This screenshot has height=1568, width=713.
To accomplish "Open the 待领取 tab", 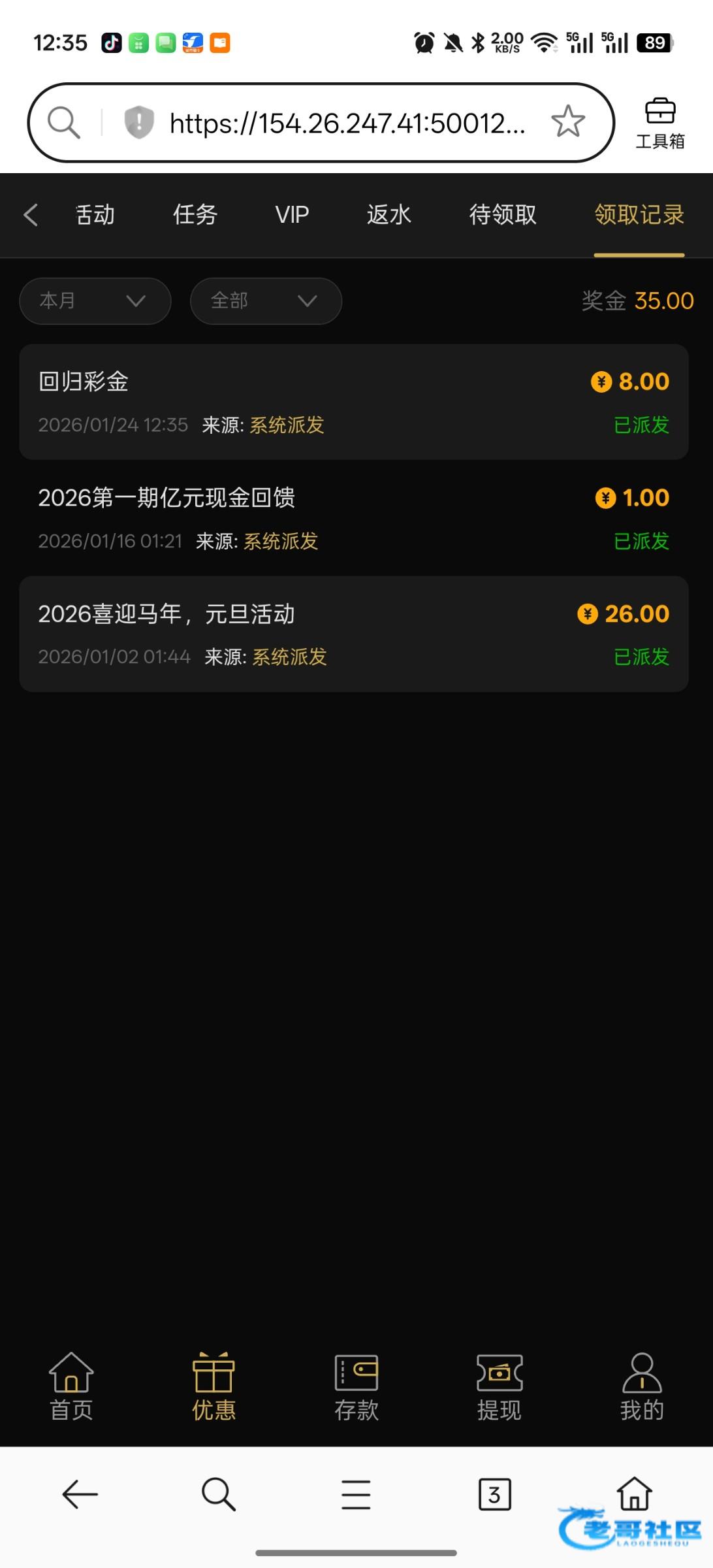I will click(503, 215).
